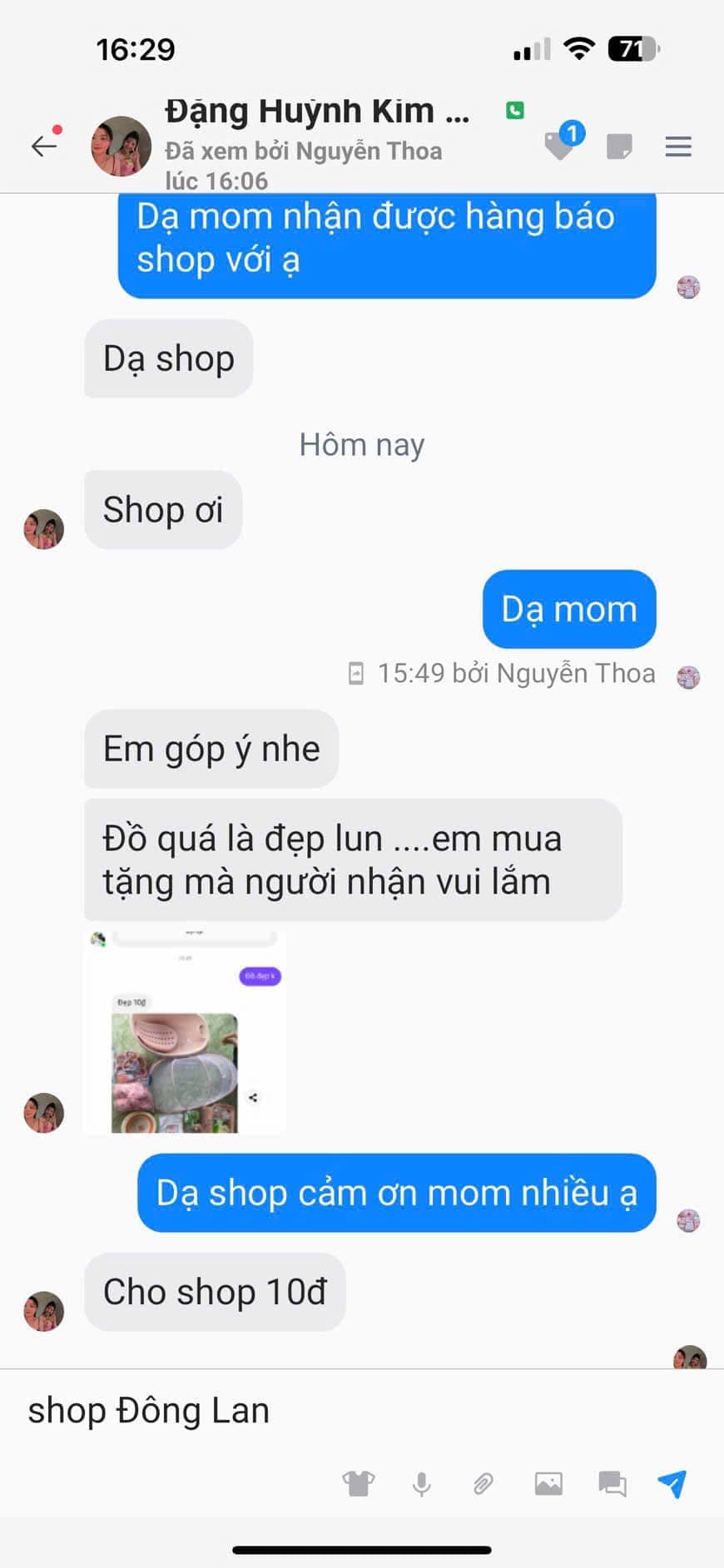Open the notes icon in header
The width and height of the screenshot is (724, 1568).
[619, 146]
